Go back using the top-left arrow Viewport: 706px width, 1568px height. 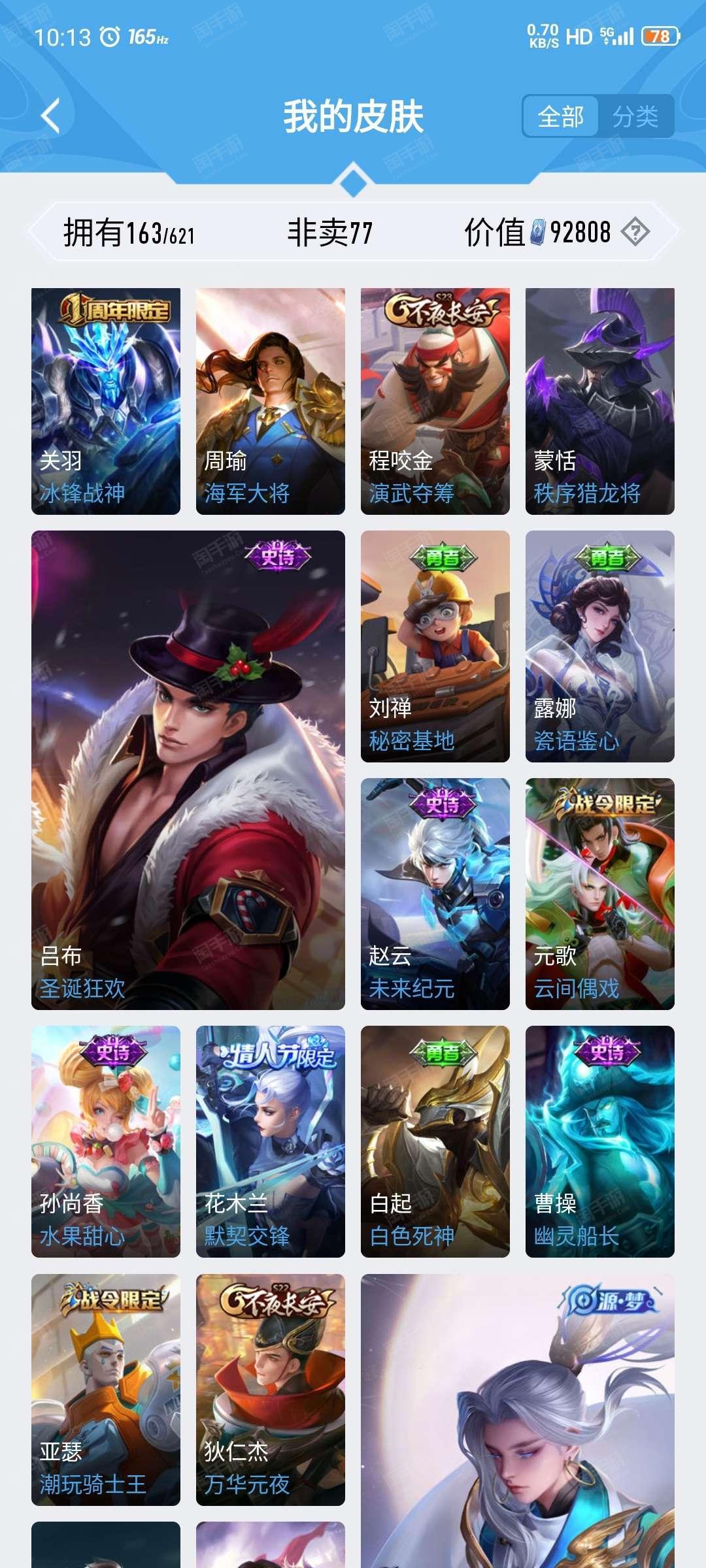[x=50, y=116]
